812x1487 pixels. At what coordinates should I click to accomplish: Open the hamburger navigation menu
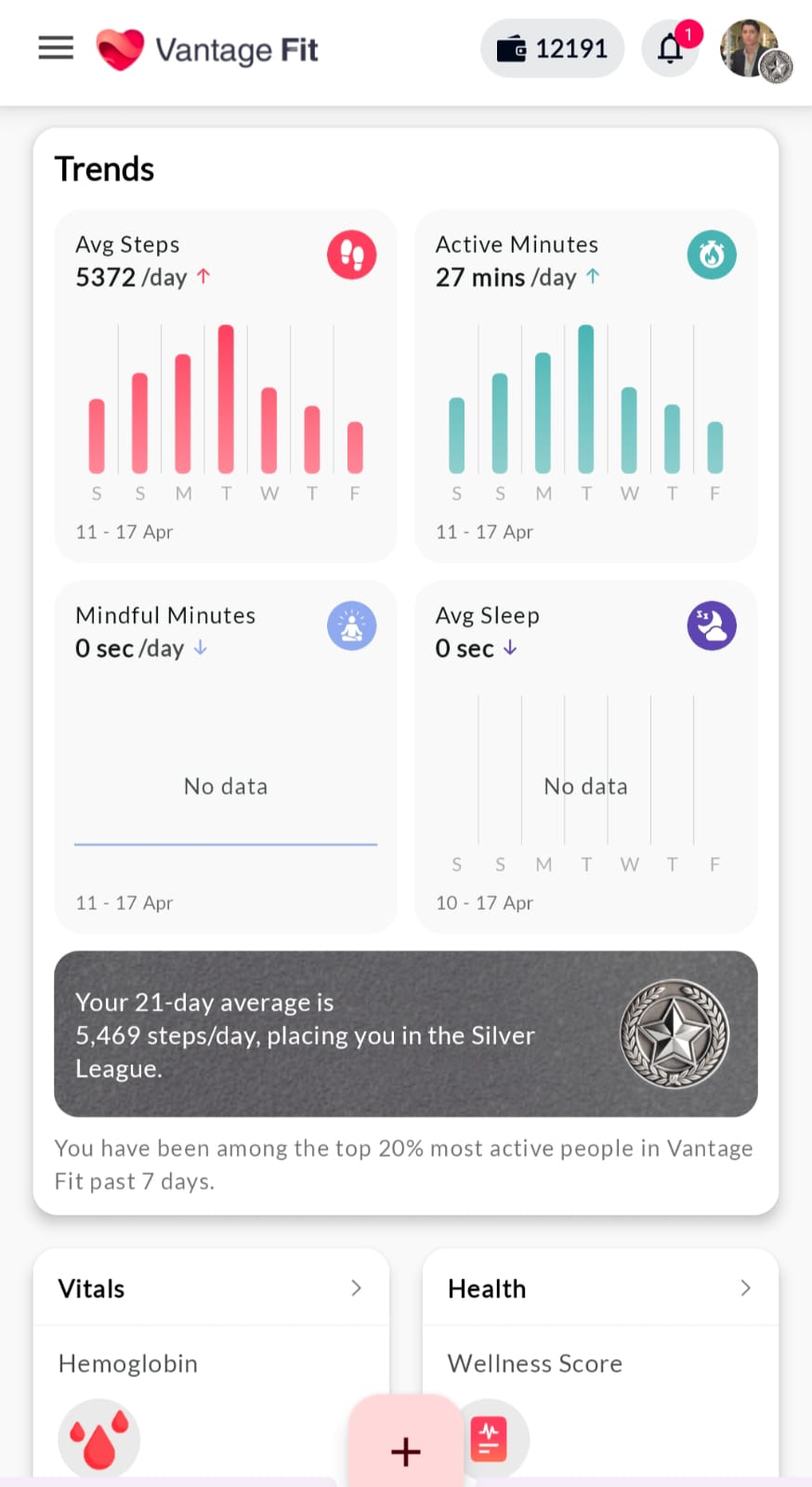coord(55,47)
